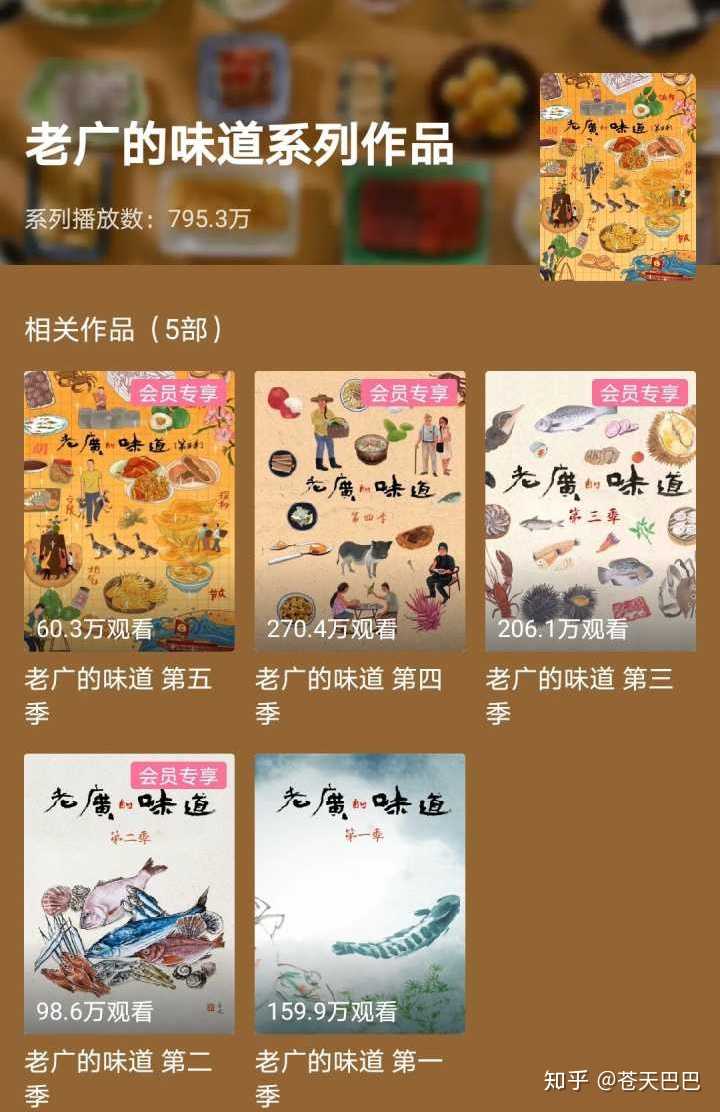Screen dimensions: 720x1112
Task: Open the series cover poster in header
Action: [617, 177]
